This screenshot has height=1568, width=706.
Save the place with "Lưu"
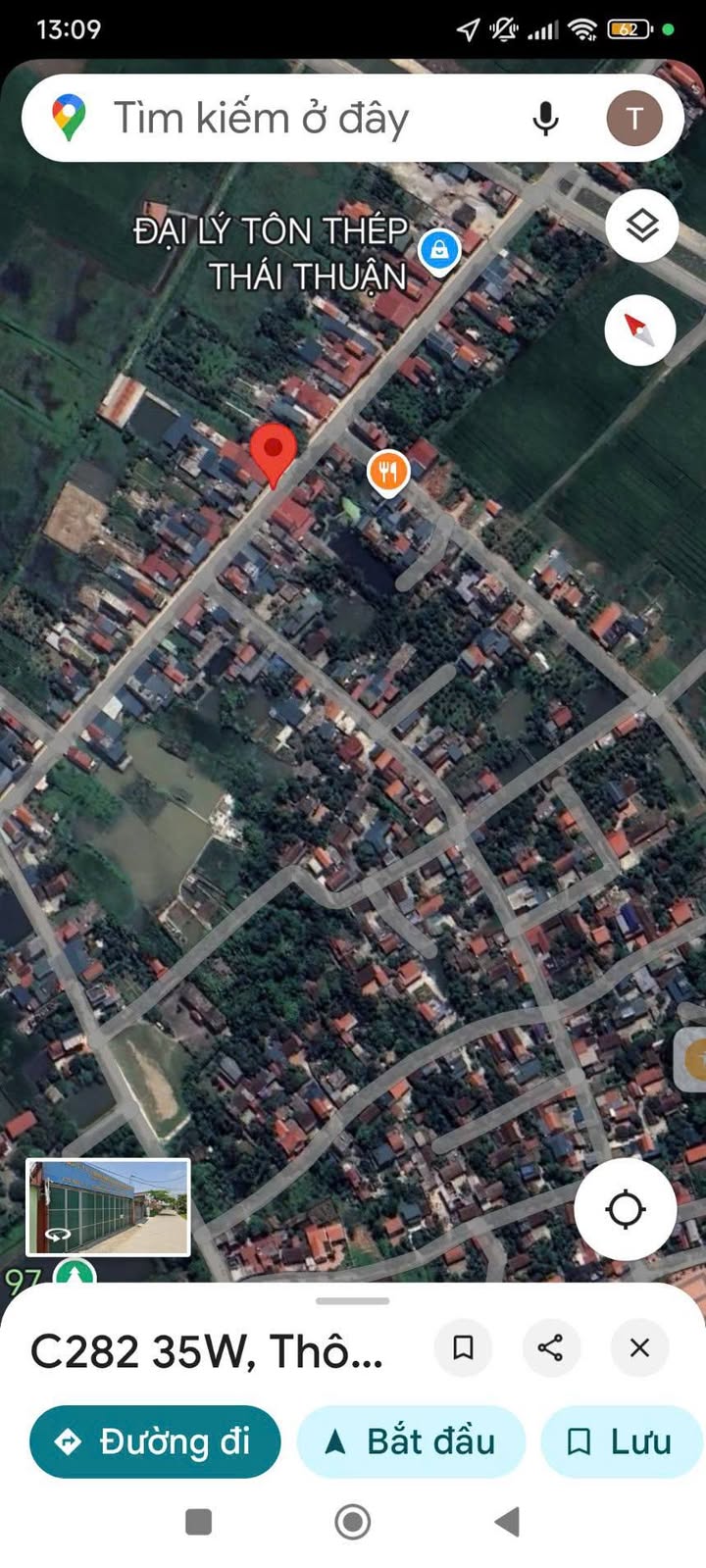point(622,1442)
